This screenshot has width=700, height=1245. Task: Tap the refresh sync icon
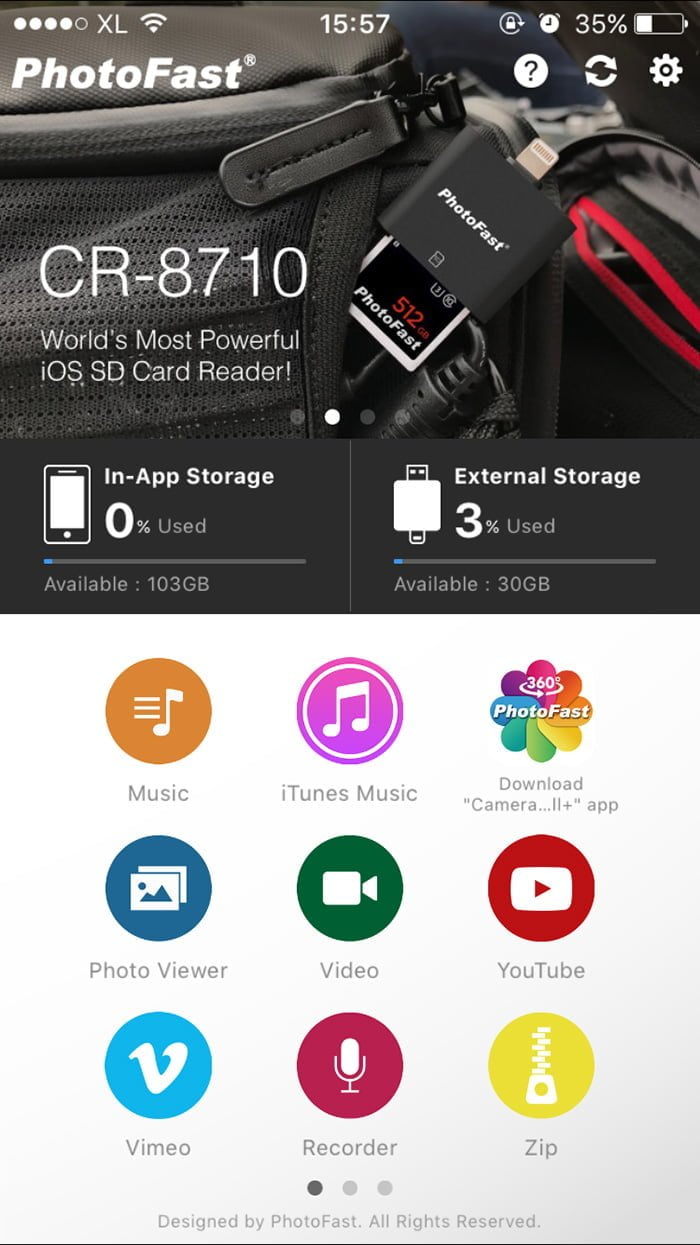point(600,71)
